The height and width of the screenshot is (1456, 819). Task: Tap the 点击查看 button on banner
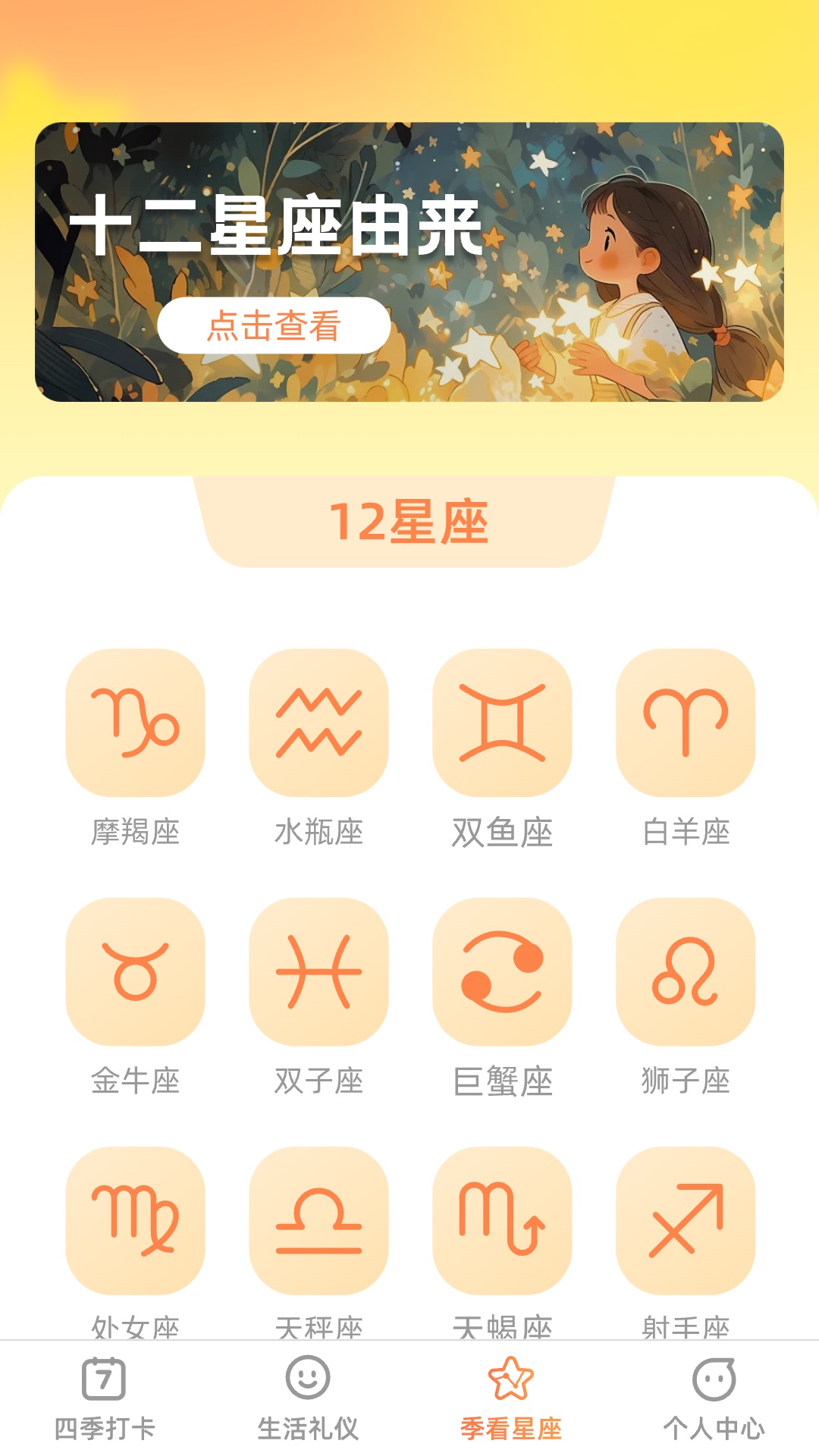click(x=274, y=325)
